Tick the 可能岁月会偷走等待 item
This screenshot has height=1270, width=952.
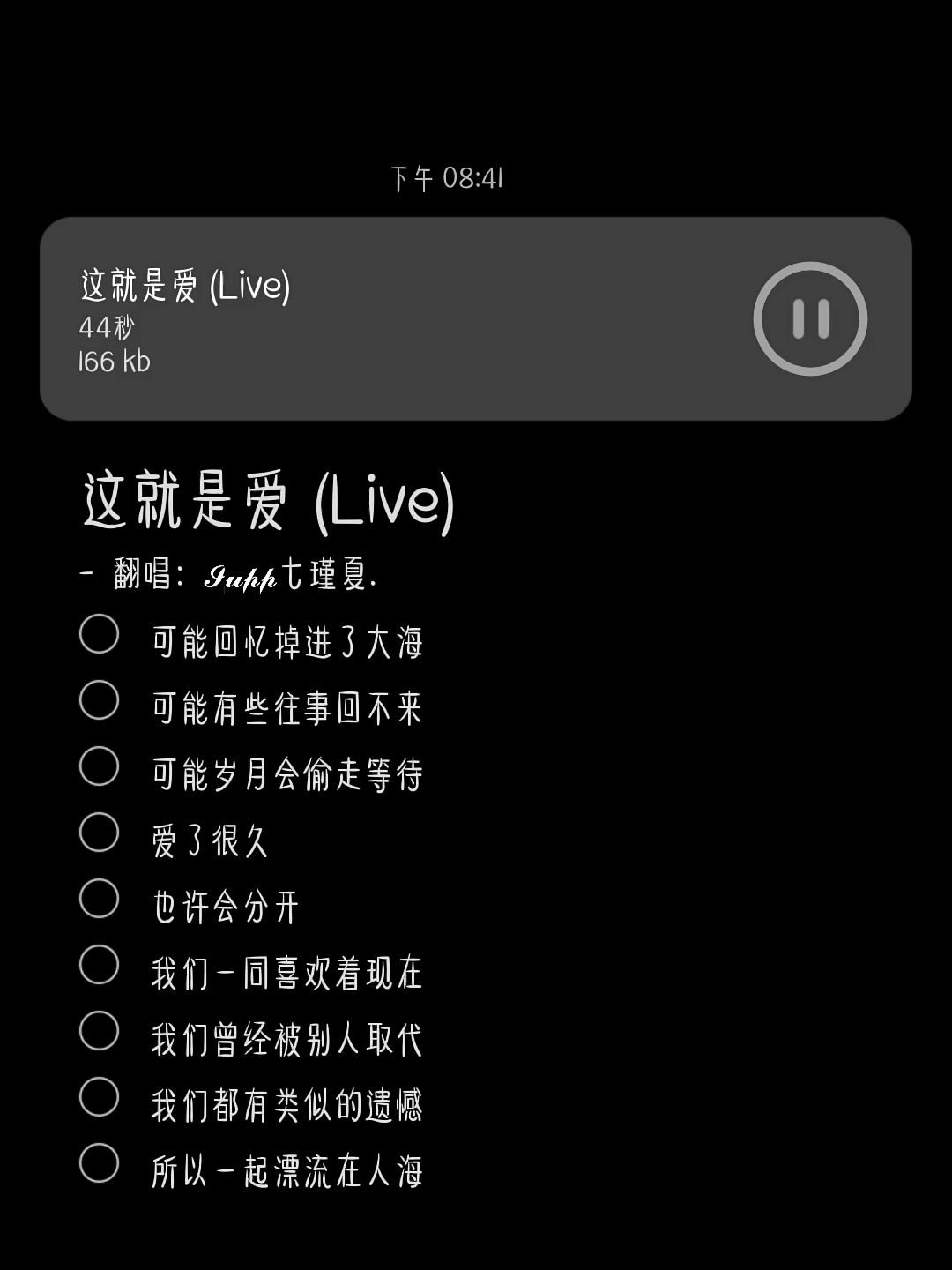click(x=99, y=766)
